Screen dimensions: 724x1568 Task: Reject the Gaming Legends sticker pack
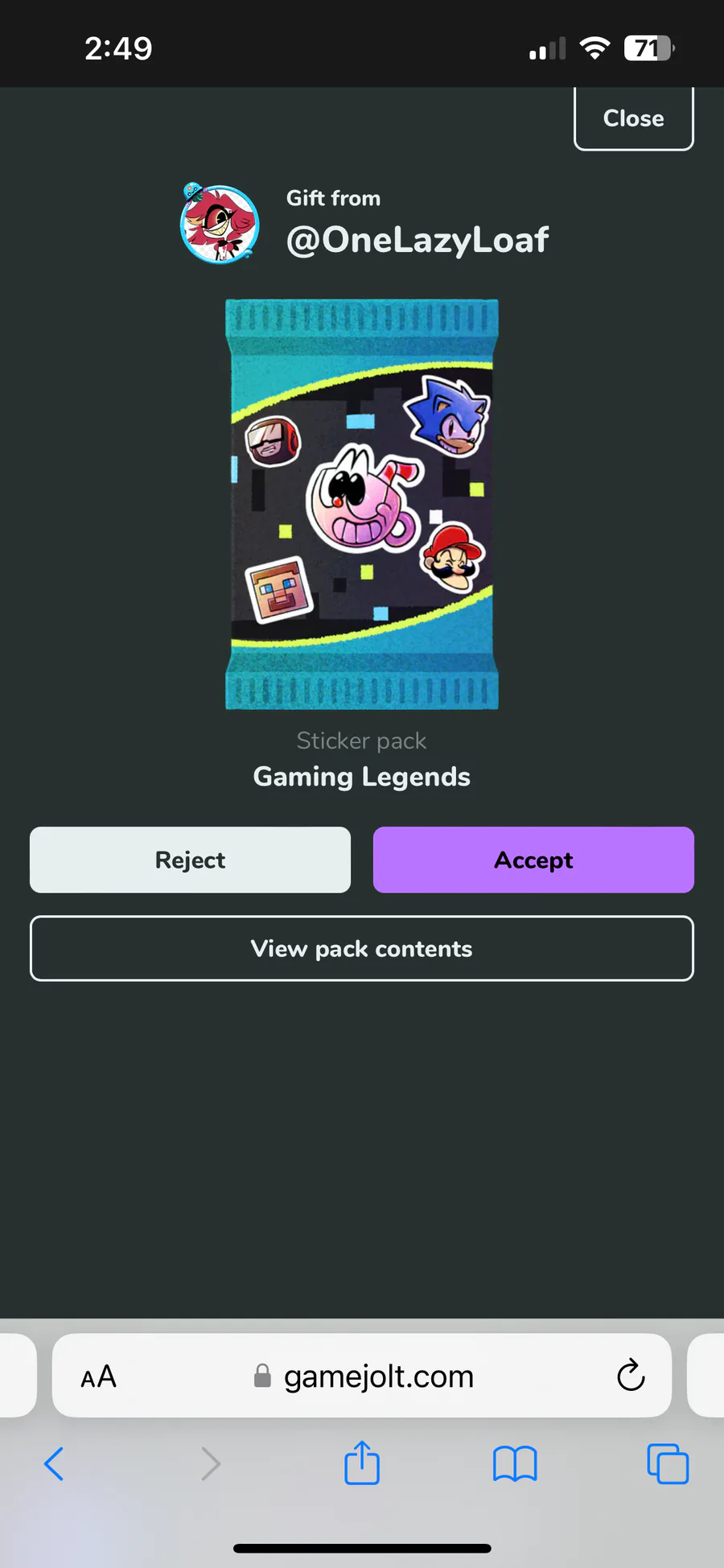190,860
